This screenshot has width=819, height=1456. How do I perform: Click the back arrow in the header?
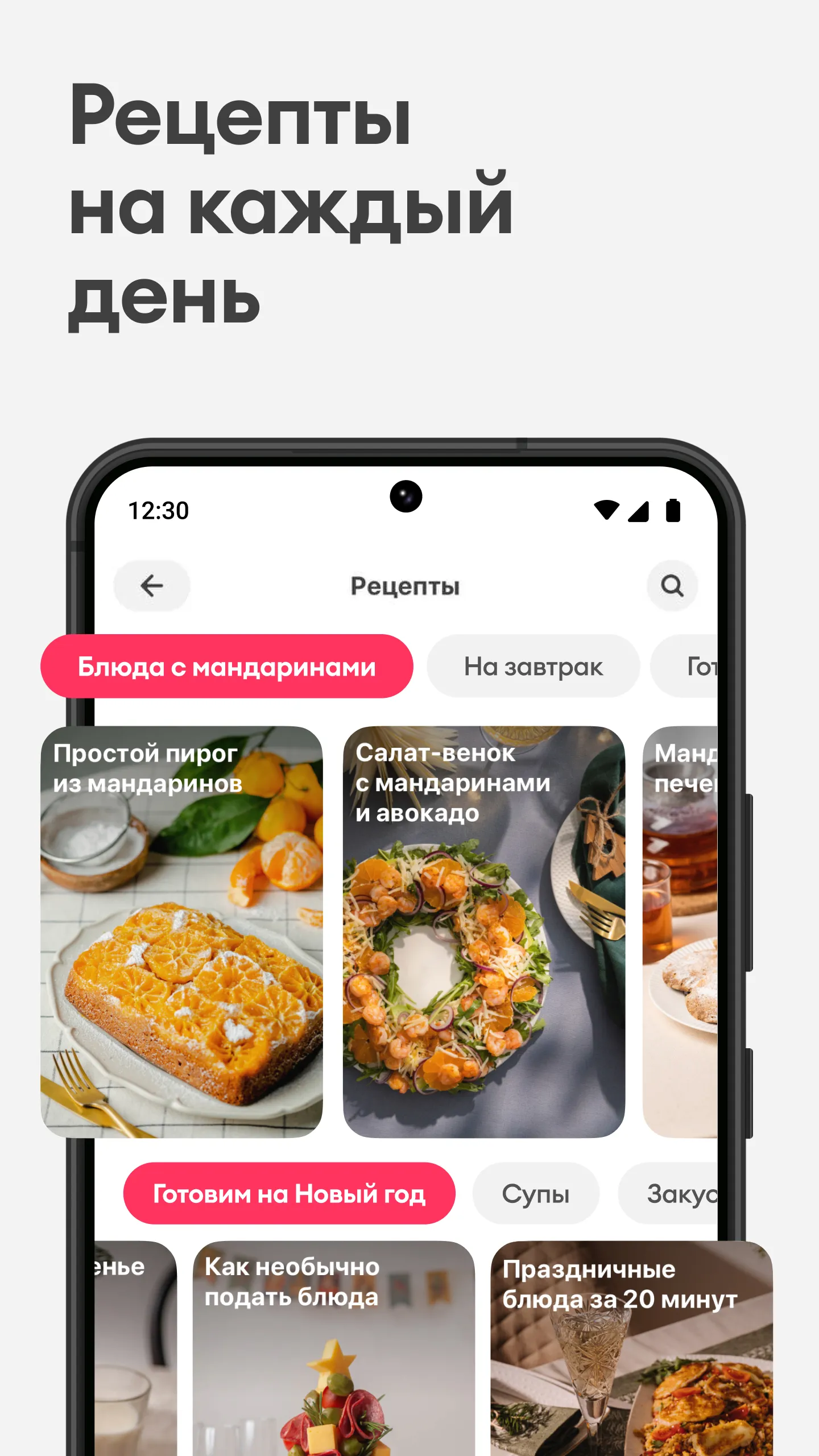click(x=151, y=586)
